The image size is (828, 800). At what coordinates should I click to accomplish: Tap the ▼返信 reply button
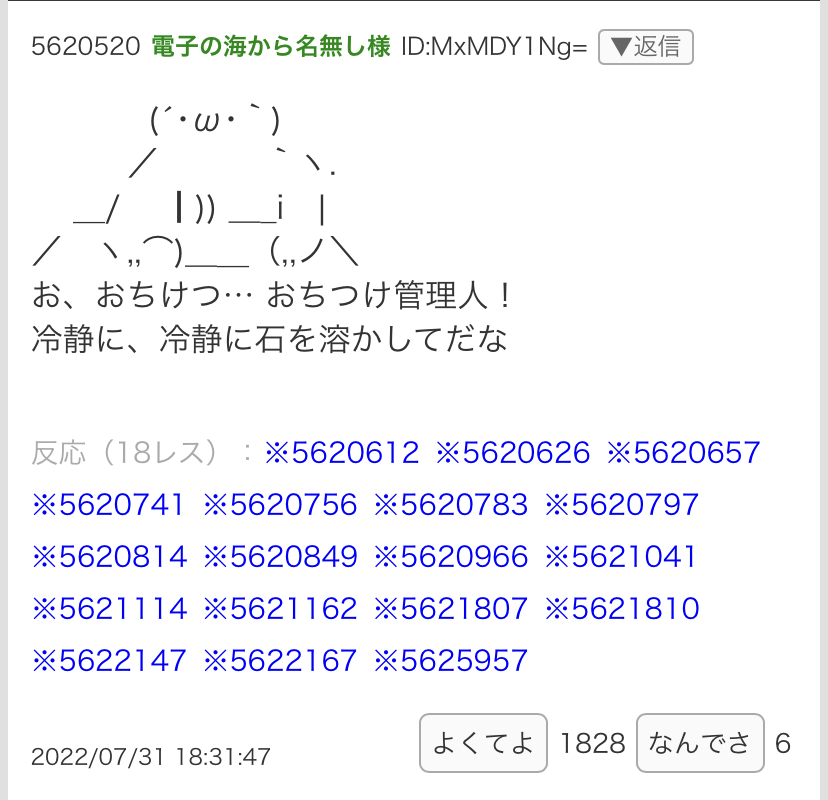coord(645,47)
